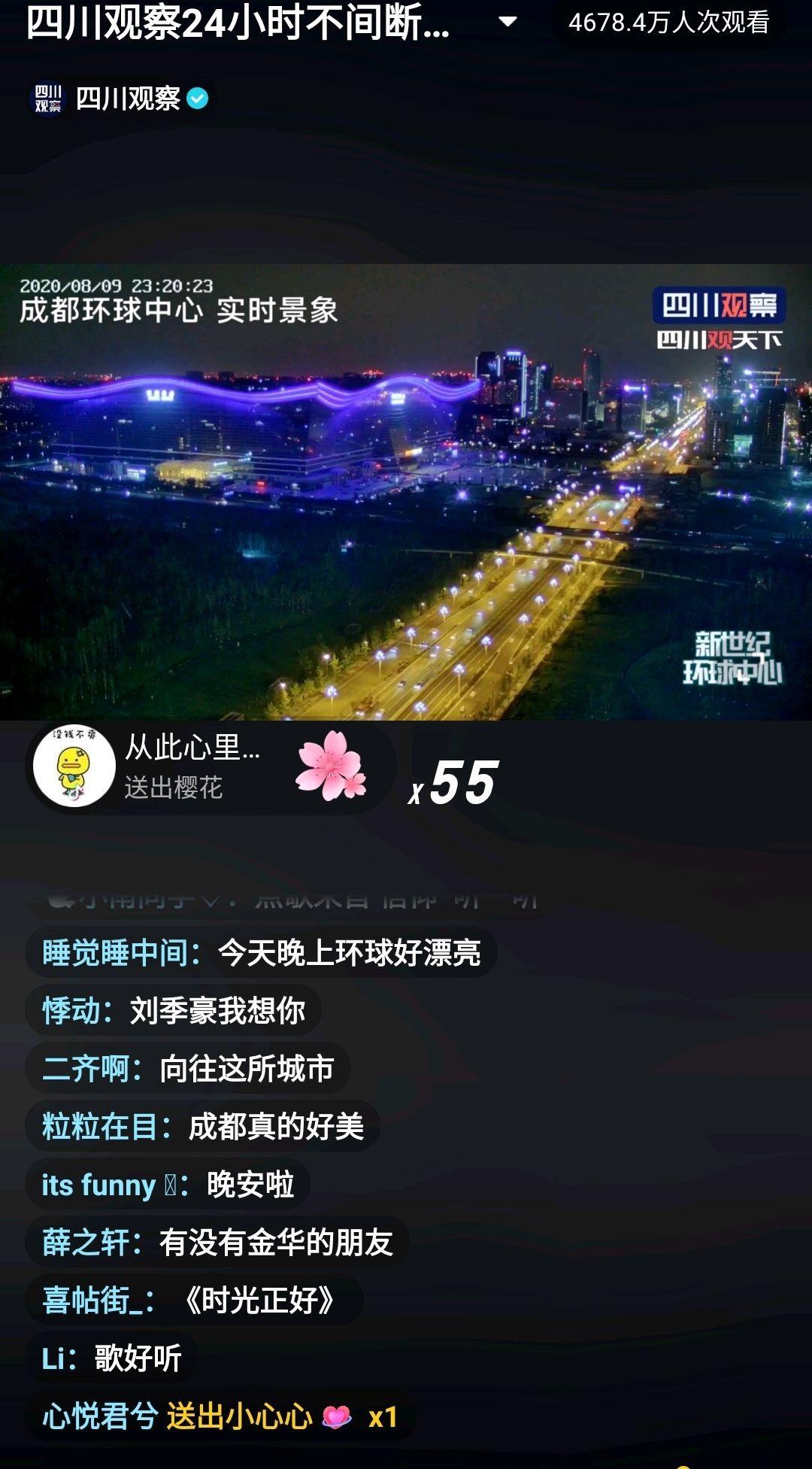The width and height of the screenshot is (812, 1469).
Task: Tap its funny's comment 晚安啦
Action: point(167,1185)
